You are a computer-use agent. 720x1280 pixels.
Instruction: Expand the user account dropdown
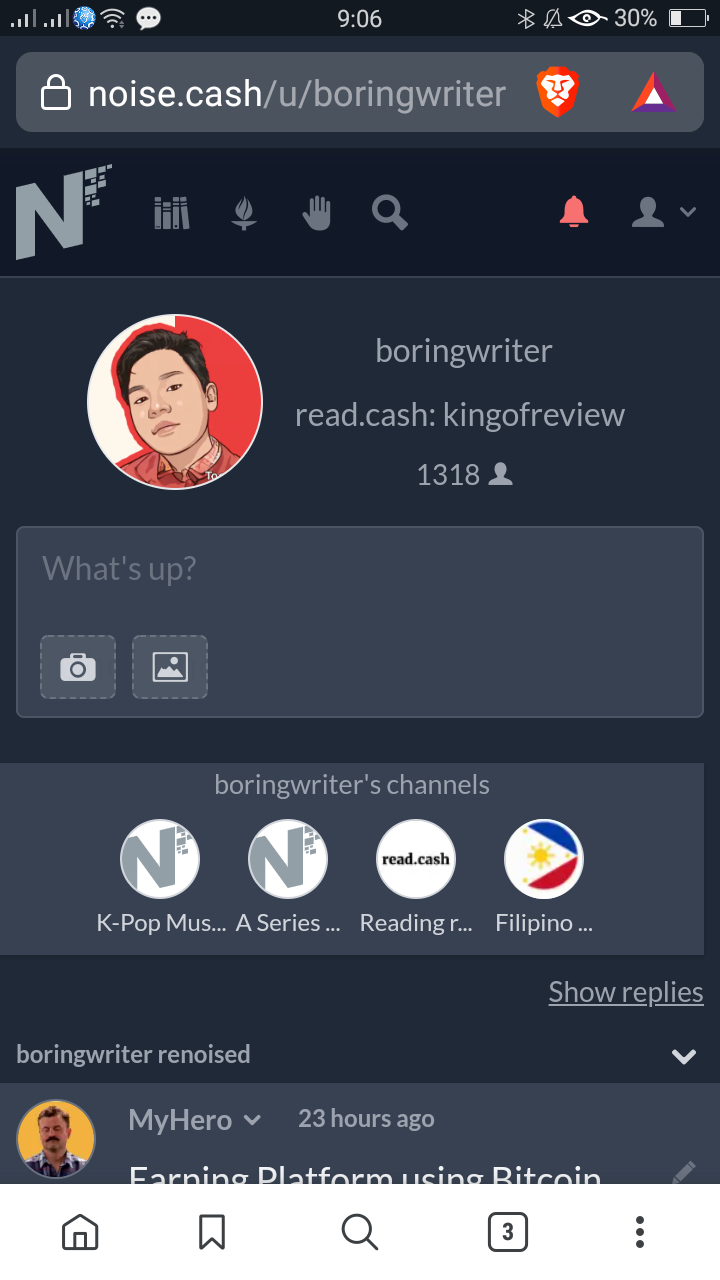(664, 212)
